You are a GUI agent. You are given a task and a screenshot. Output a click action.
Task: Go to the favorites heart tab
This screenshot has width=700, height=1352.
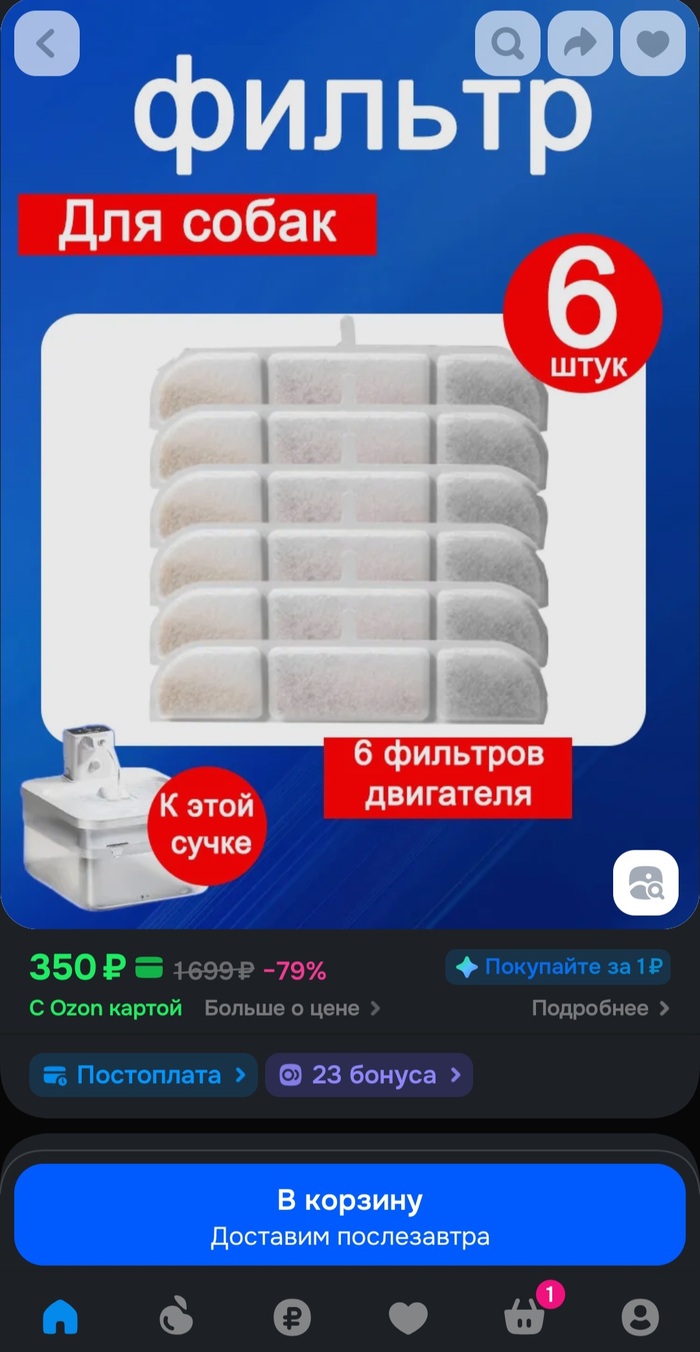(x=408, y=1318)
